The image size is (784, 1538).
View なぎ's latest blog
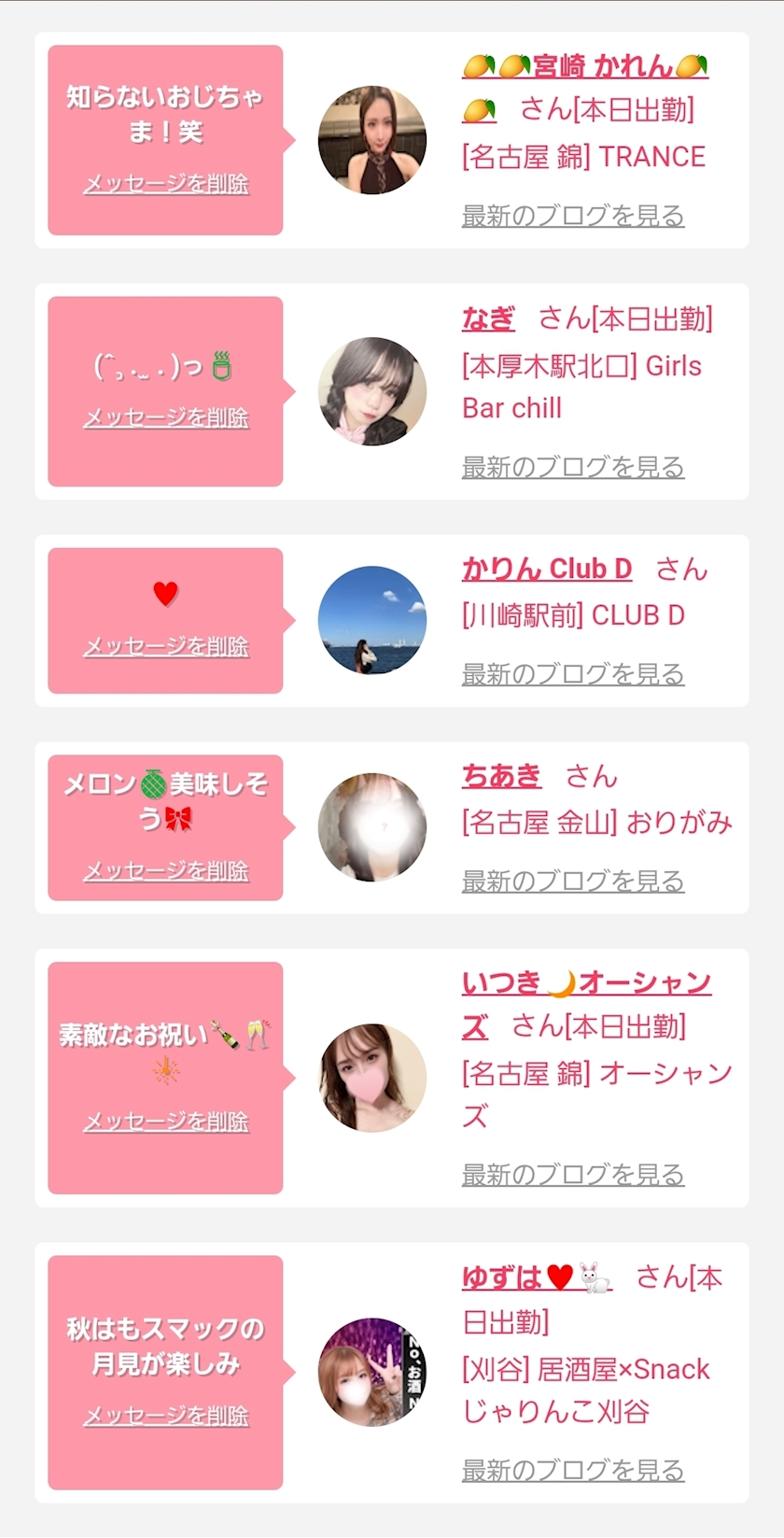coord(573,467)
